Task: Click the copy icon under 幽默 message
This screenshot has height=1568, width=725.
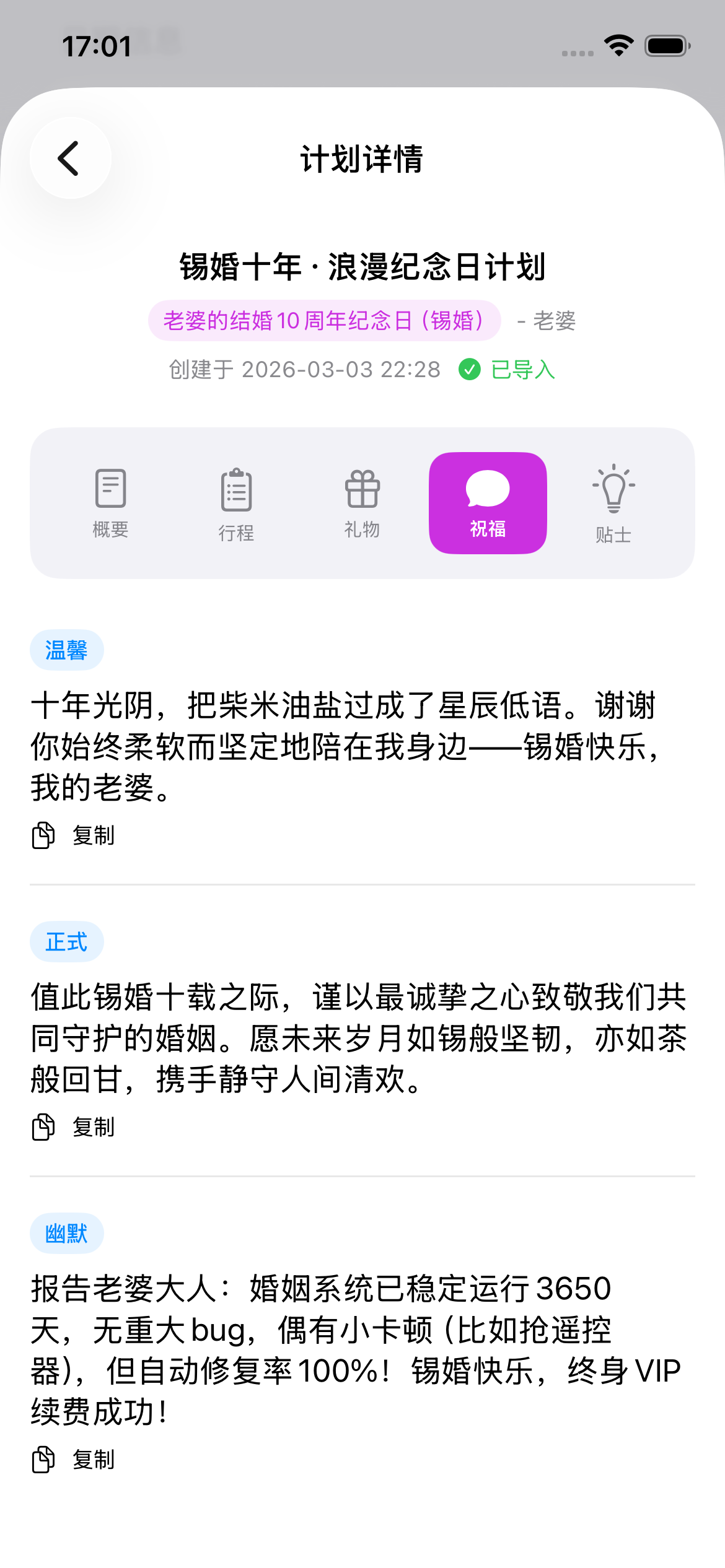Action: pyautogui.click(x=42, y=1459)
